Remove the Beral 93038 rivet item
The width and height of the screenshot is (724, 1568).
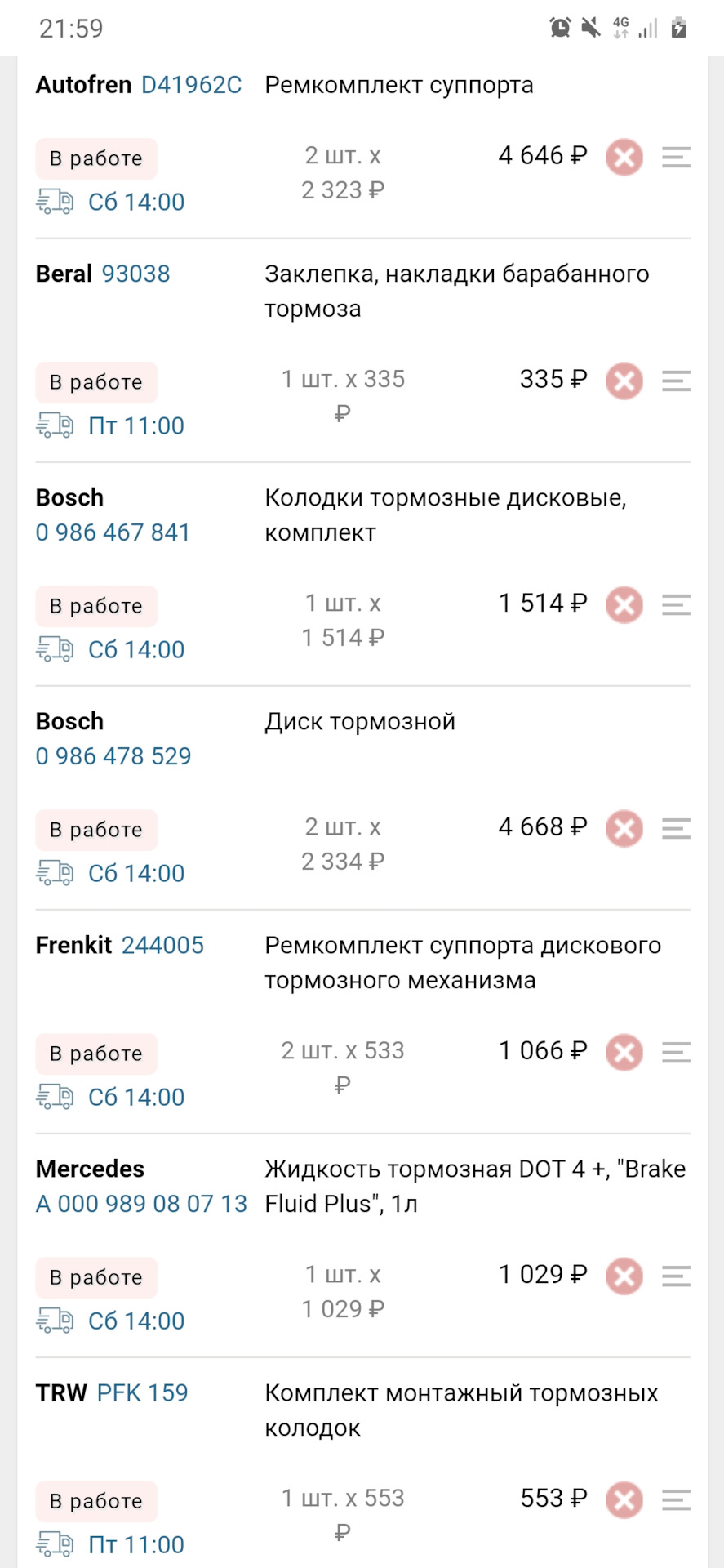(x=624, y=381)
